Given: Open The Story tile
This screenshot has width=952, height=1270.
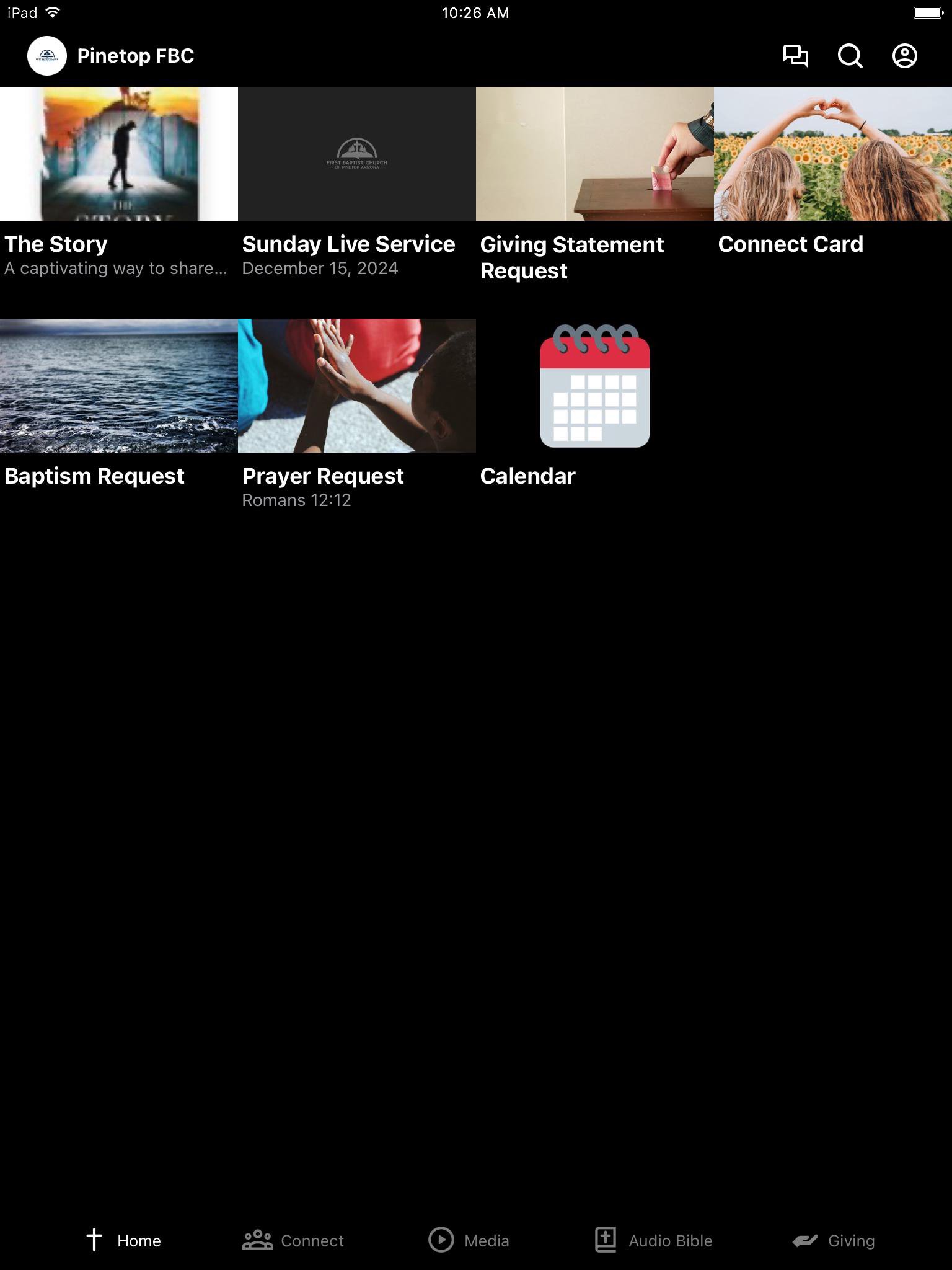Looking at the screenshot, I should [x=118, y=155].
